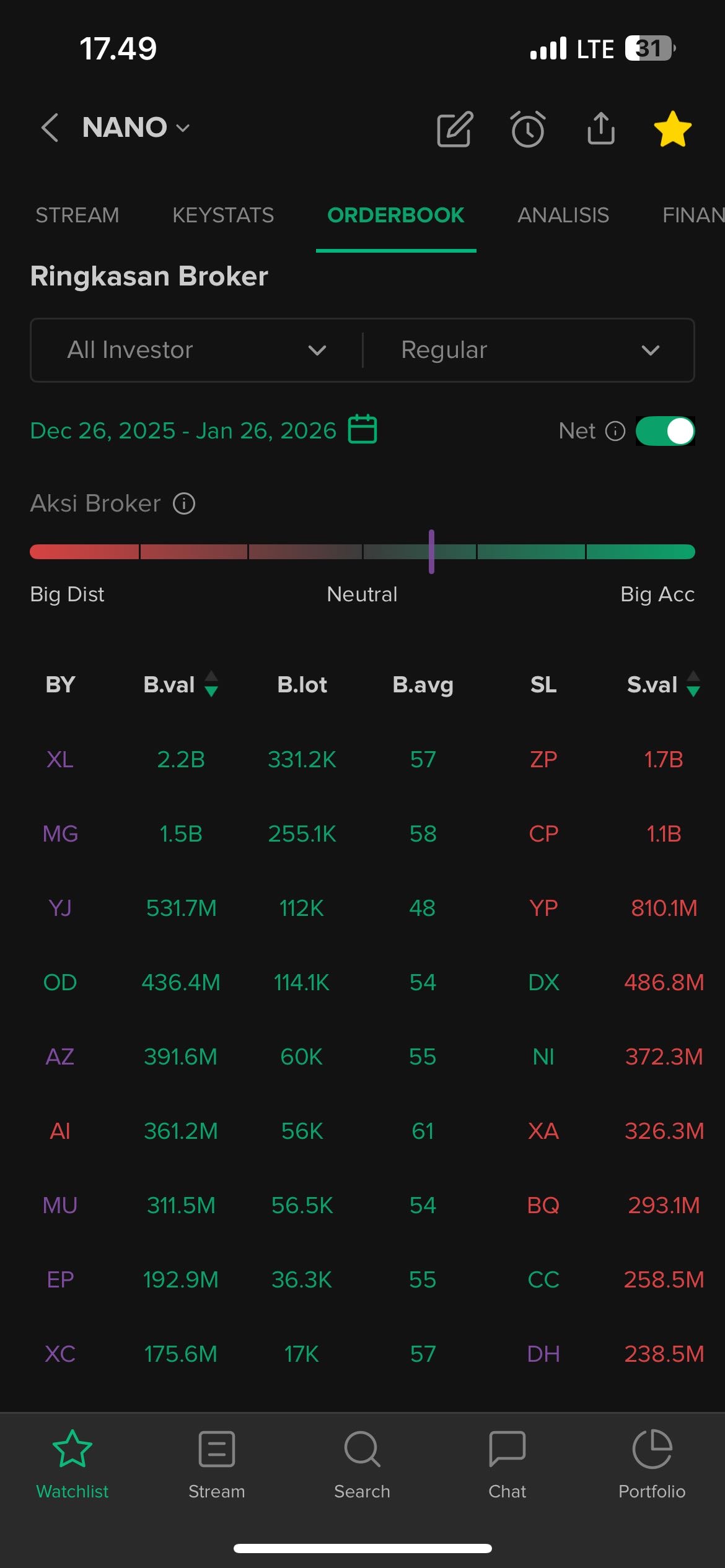This screenshot has height=1568, width=725.
Task: Open the Chat section
Action: 507,1464
